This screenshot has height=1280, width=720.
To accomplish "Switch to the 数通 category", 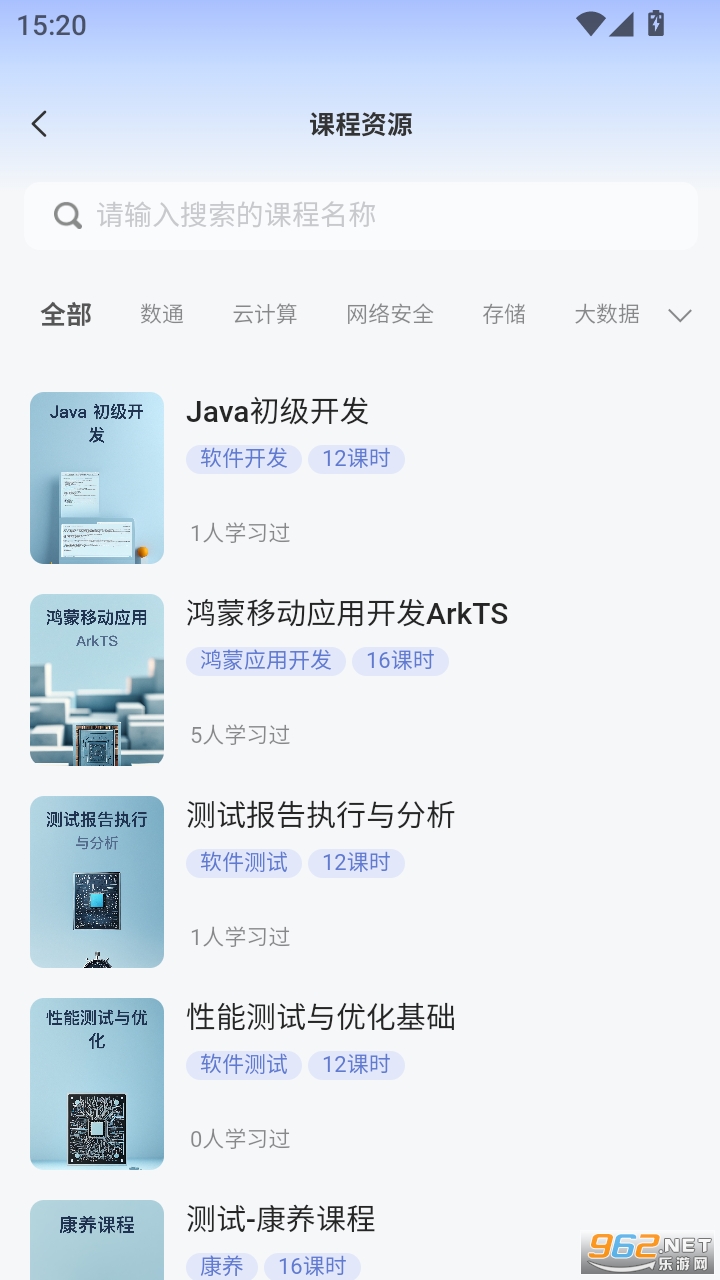I will (x=161, y=314).
